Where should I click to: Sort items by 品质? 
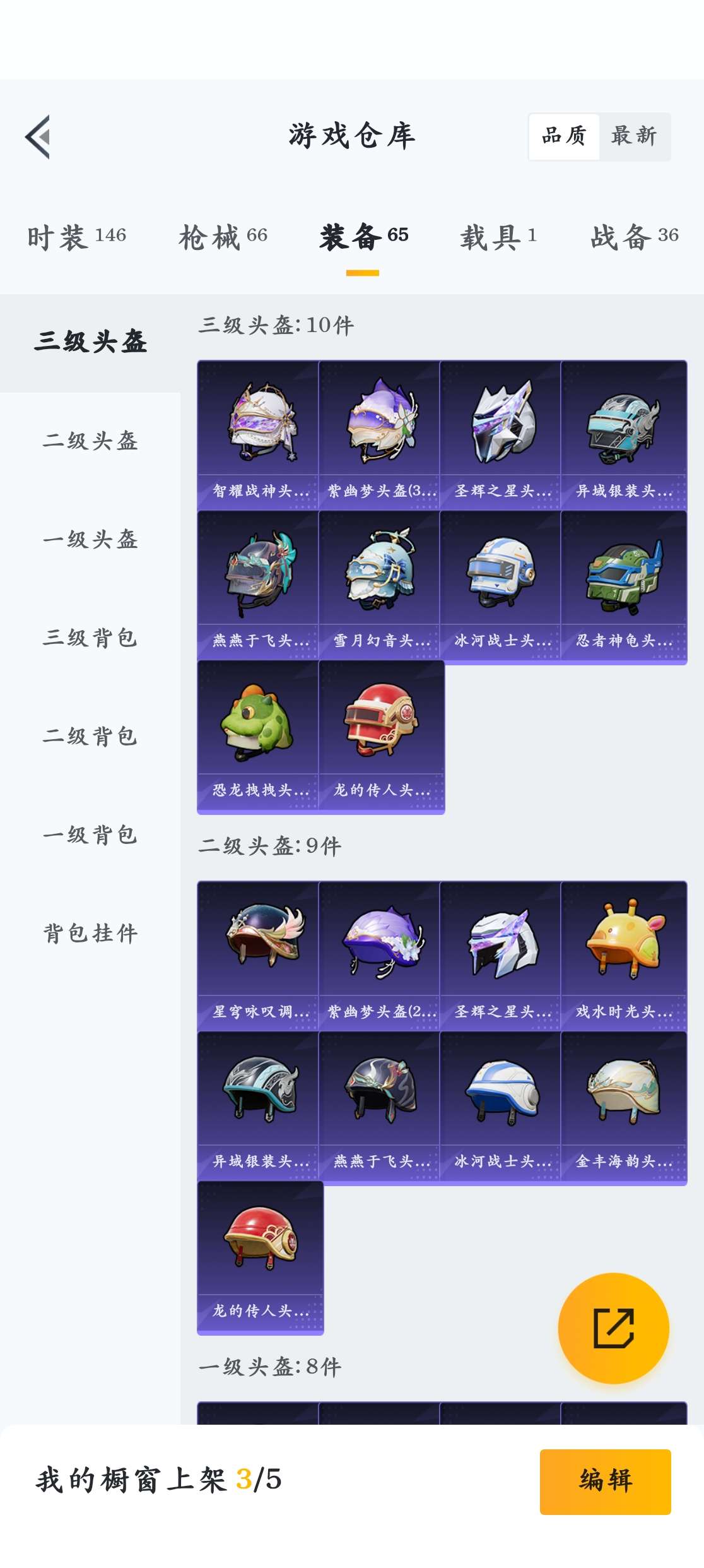564,136
